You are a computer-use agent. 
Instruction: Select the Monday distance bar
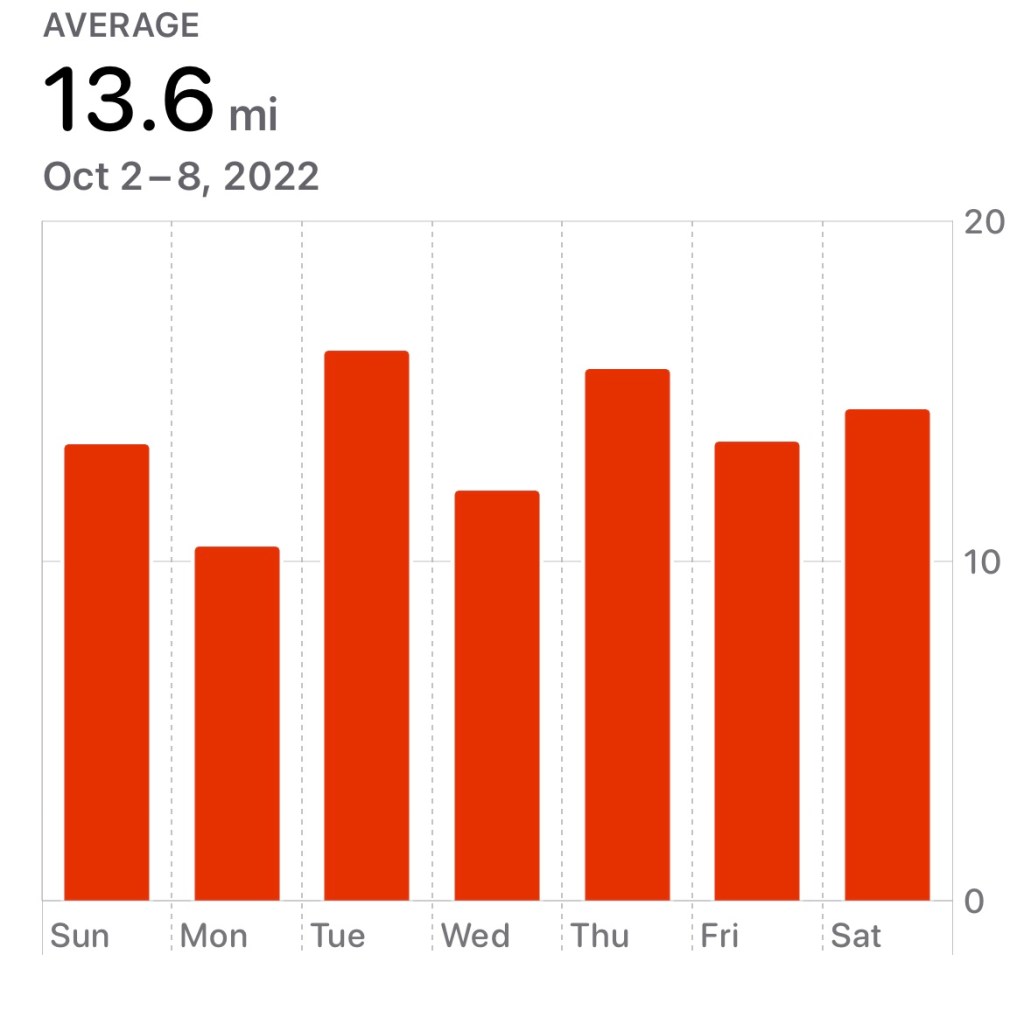pyautogui.click(x=237, y=723)
